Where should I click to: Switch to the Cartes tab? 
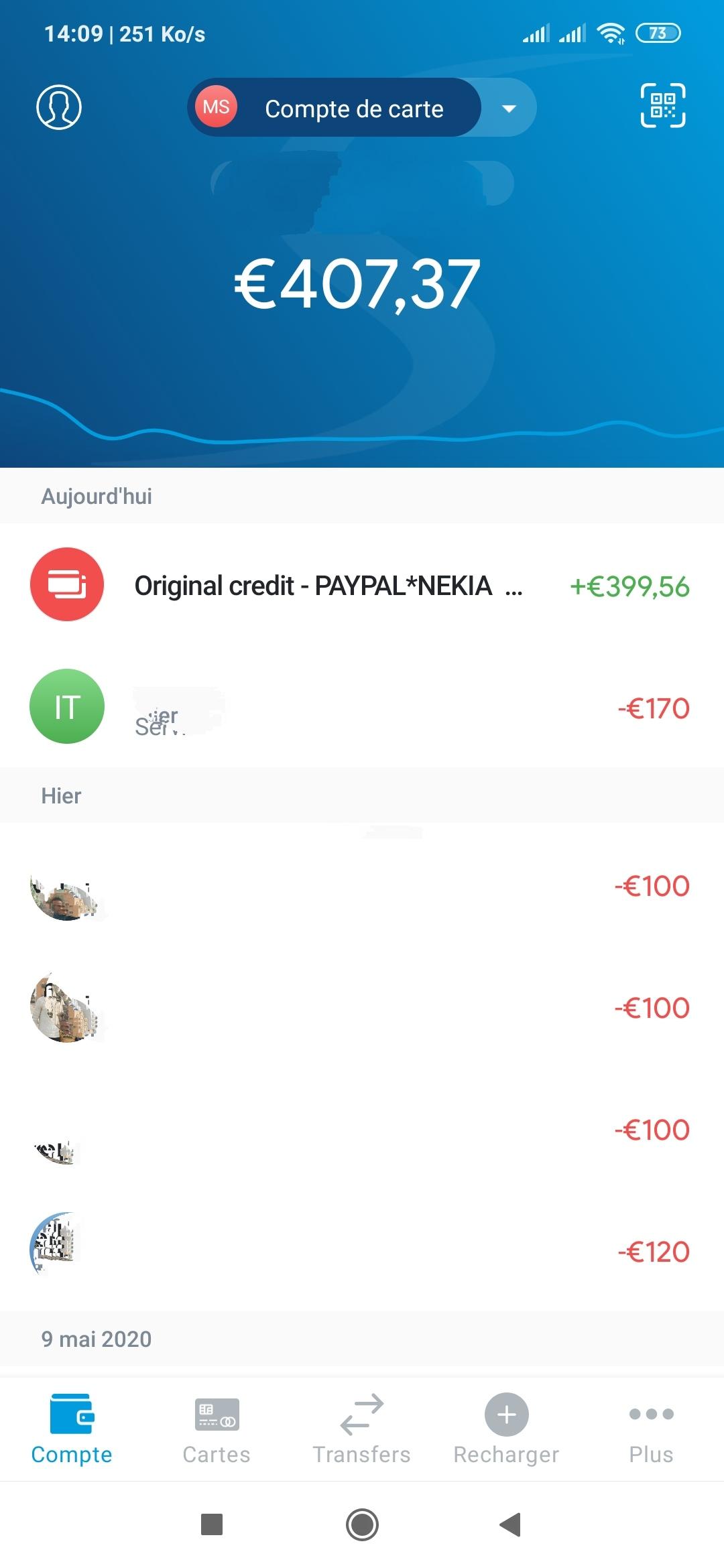click(x=217, y=1429)
